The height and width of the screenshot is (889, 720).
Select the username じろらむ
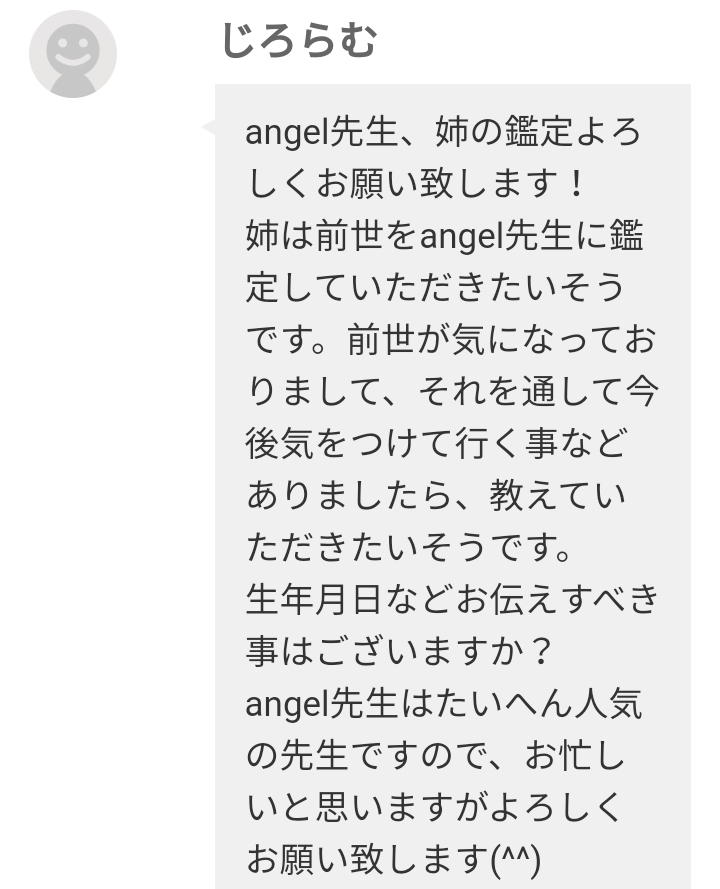click(x=300, y=40)
